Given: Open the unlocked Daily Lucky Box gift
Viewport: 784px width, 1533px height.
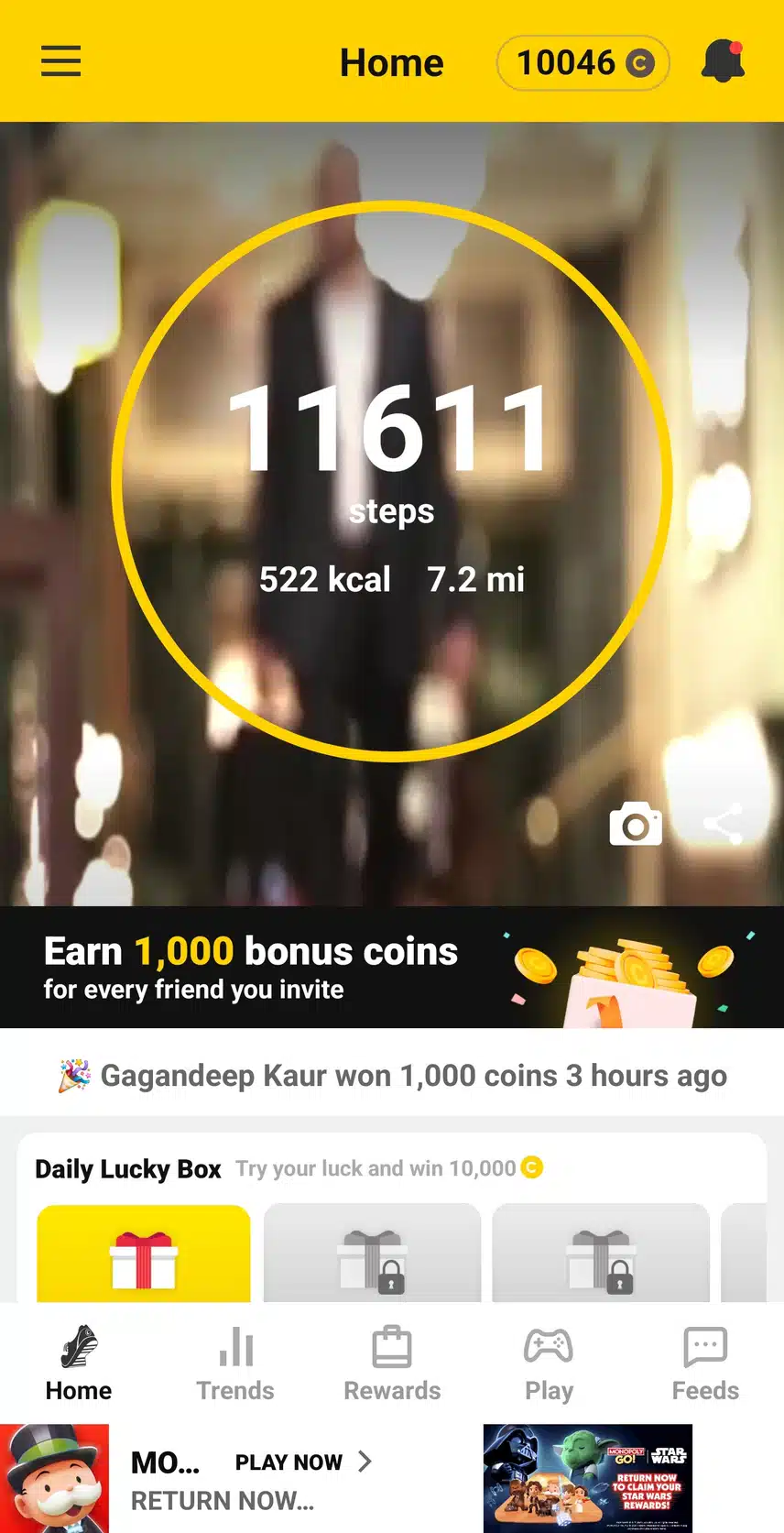Looking at the screenshot, I should [143, 1255].
